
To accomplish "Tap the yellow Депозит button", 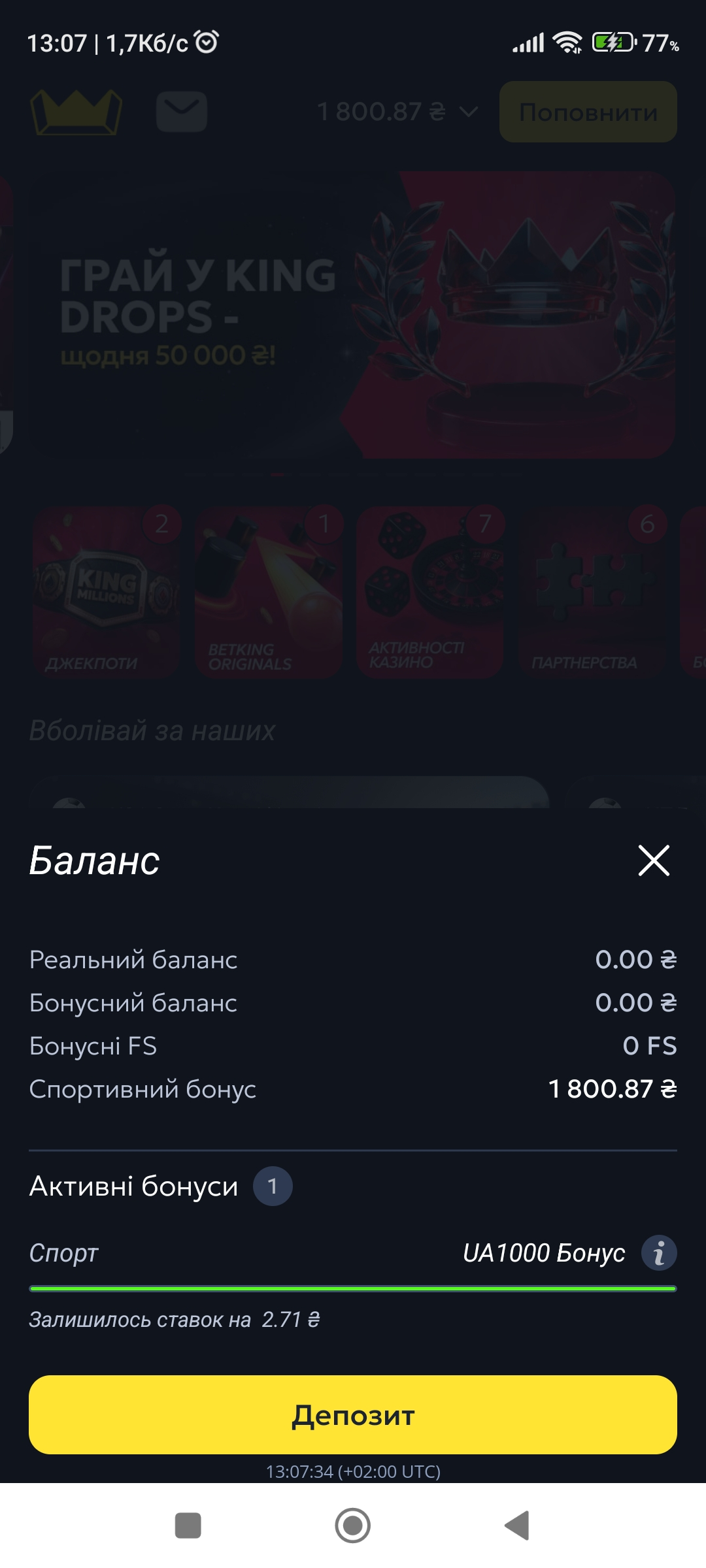I will coord(353,1414).
